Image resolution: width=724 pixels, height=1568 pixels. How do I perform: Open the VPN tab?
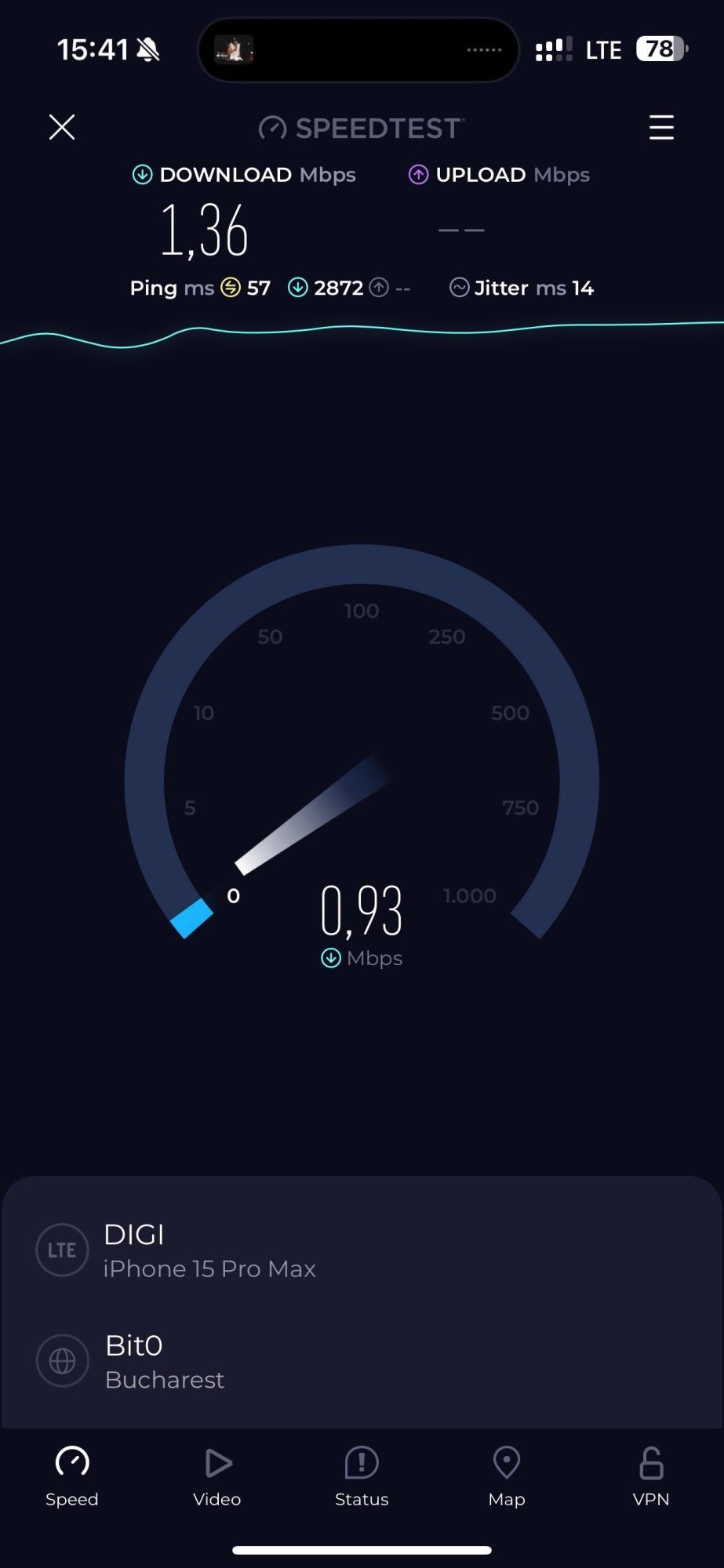coord(651,1476)
